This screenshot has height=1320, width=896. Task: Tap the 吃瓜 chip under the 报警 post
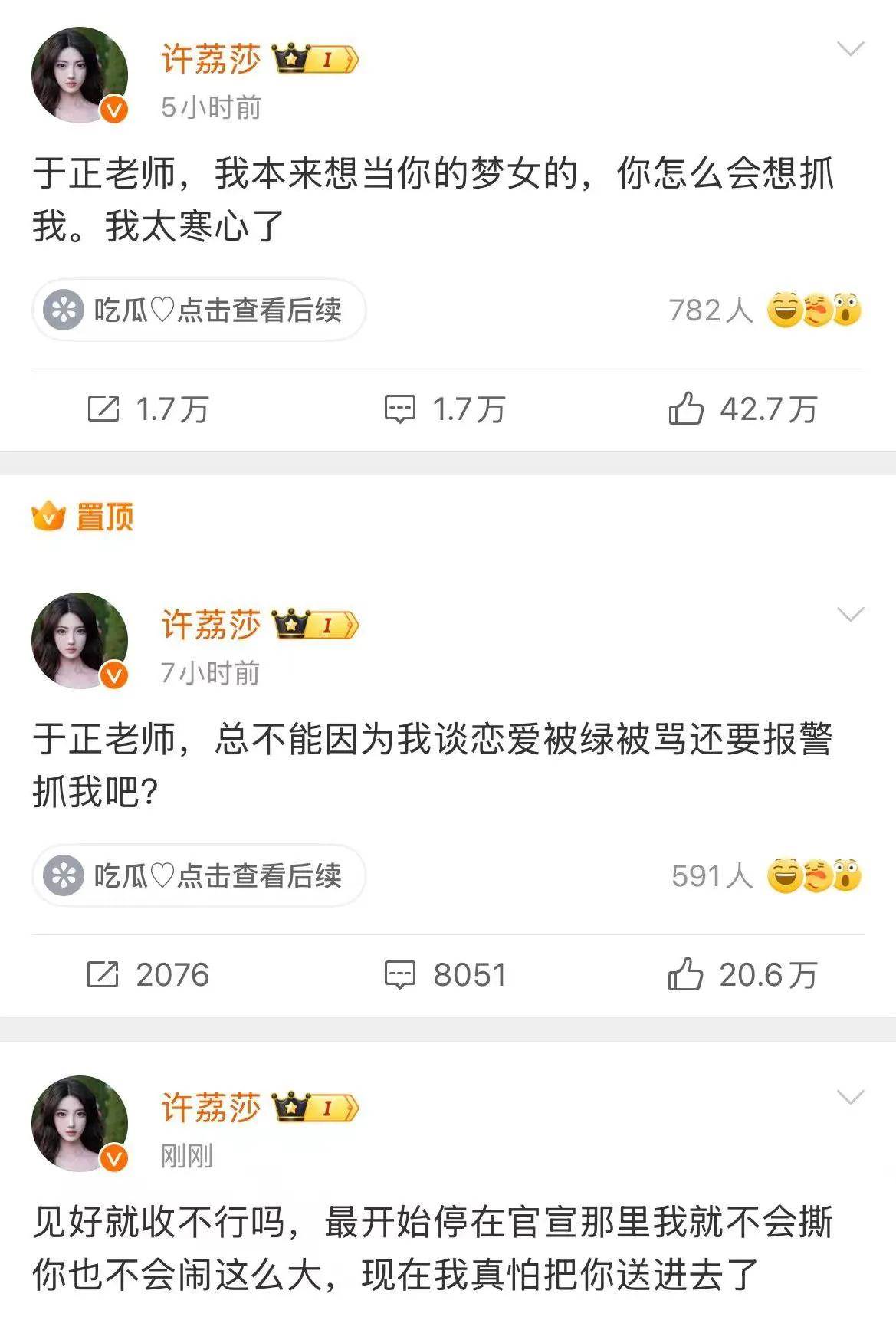(199, 876)
